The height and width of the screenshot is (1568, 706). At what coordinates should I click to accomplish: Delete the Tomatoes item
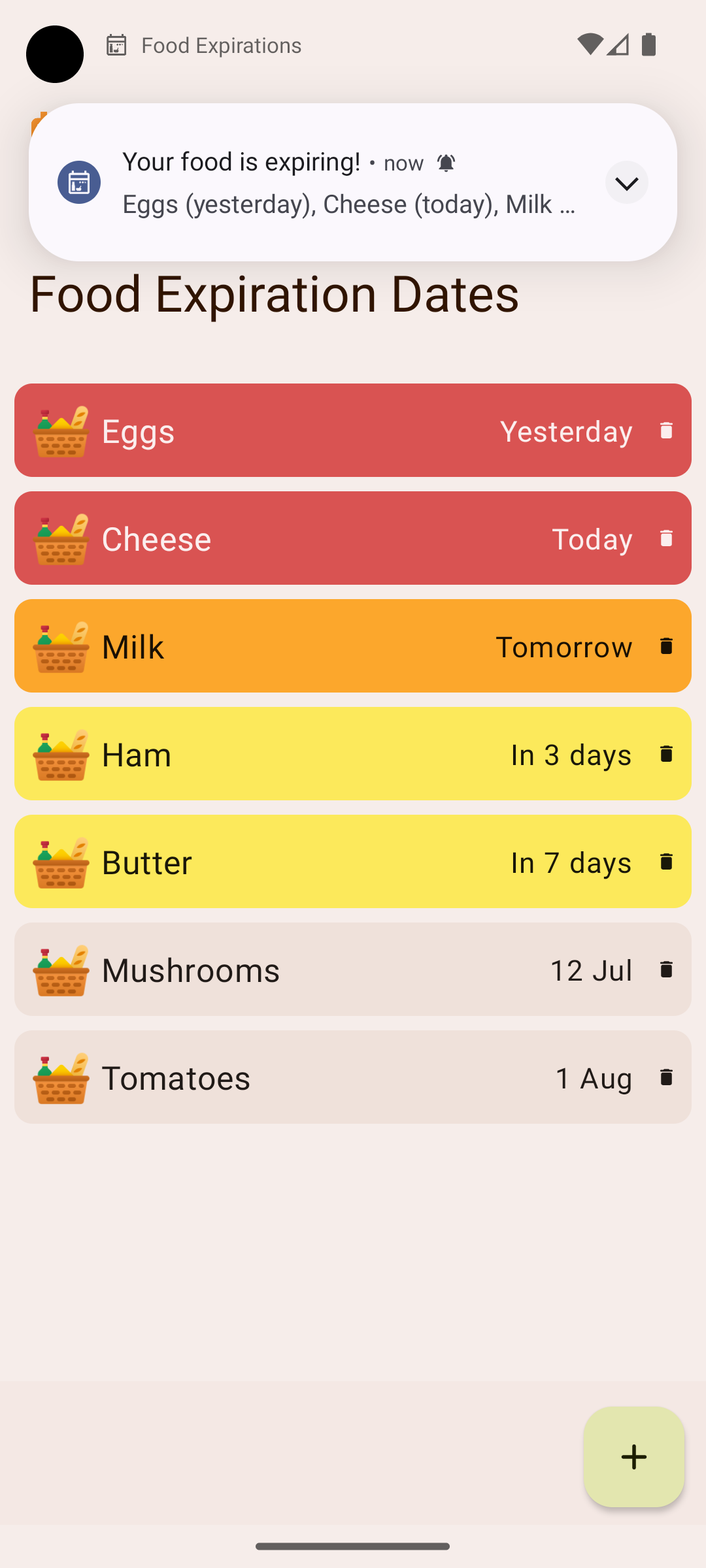tap(666, 1077)
